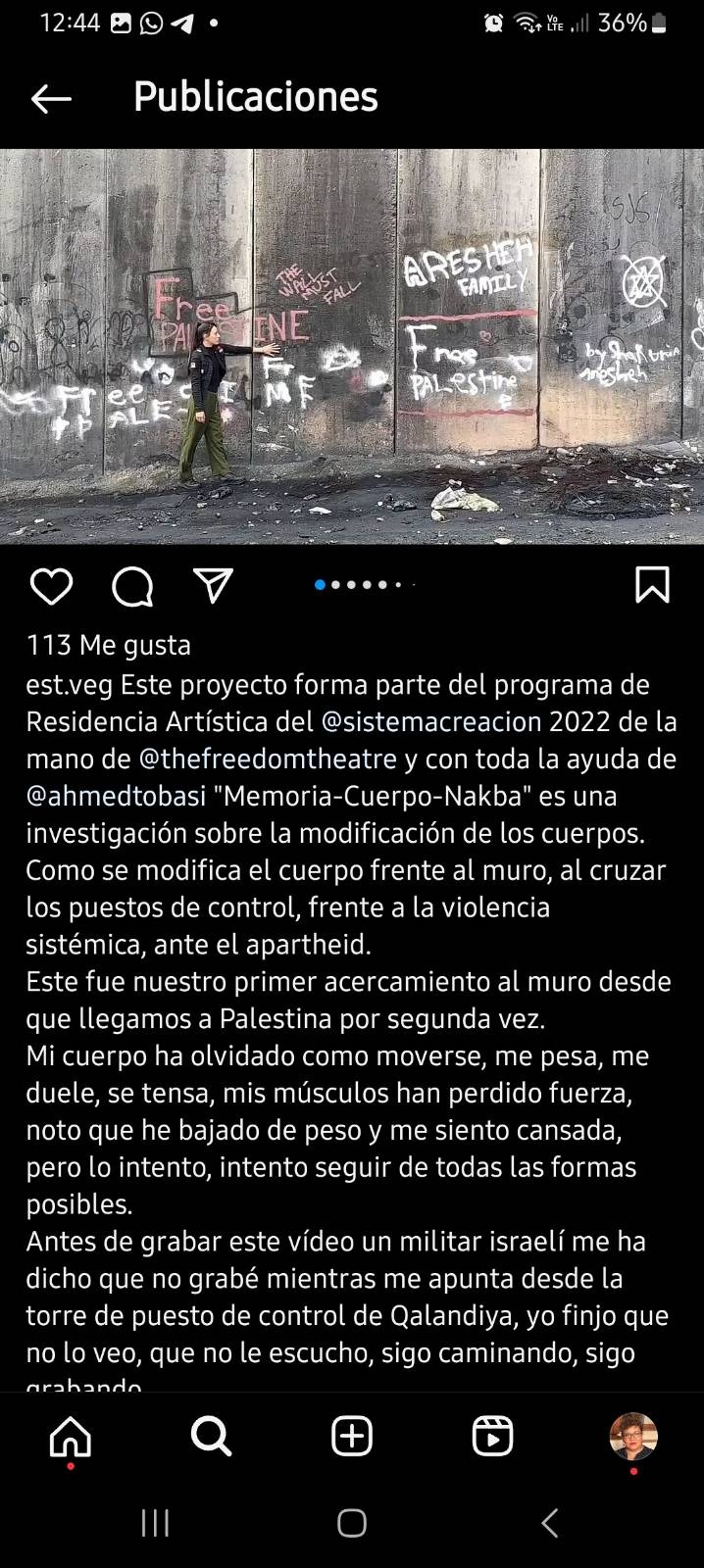Visit the @sistemacreacion mention

click(431, 721)
